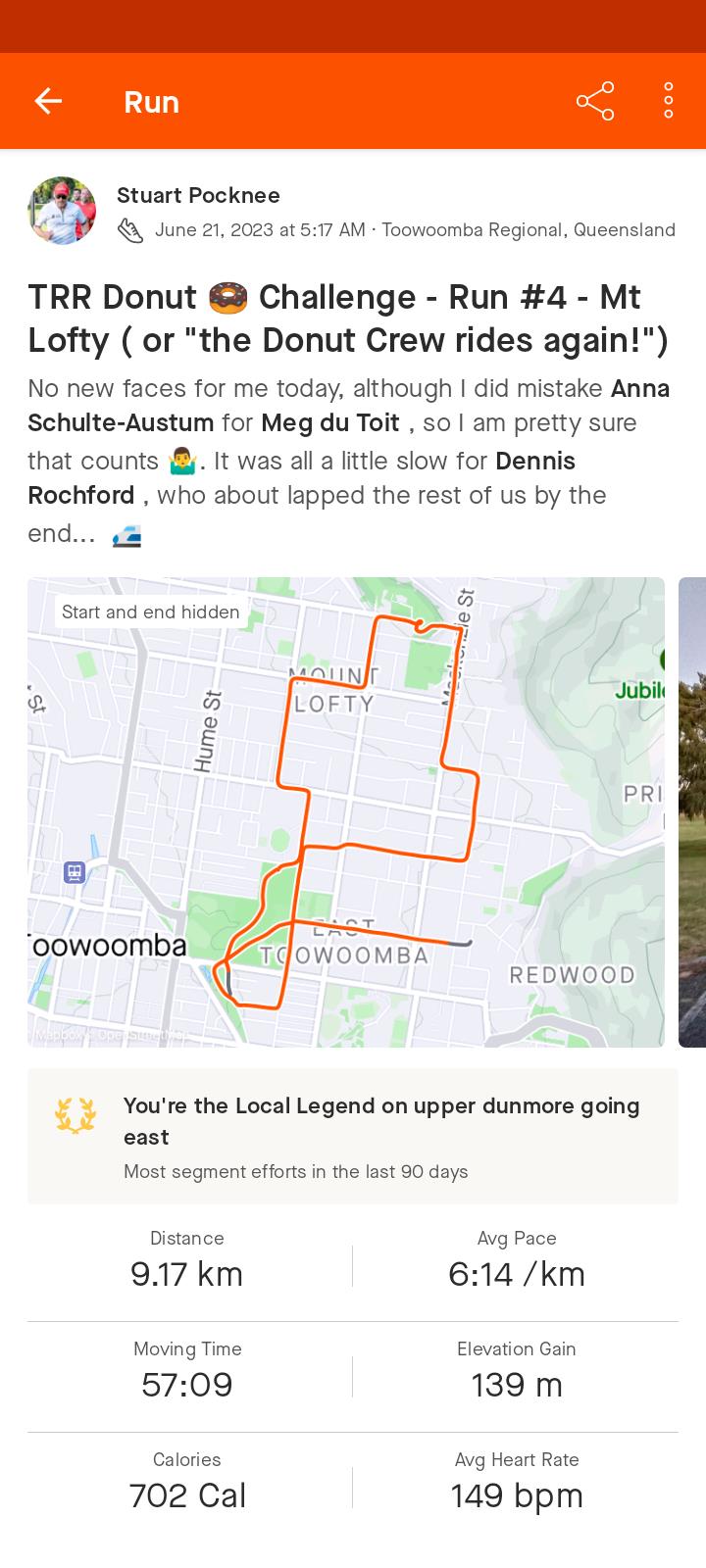
Task: Open Meg du Toit's profile mention
Action: coord(329,422)
